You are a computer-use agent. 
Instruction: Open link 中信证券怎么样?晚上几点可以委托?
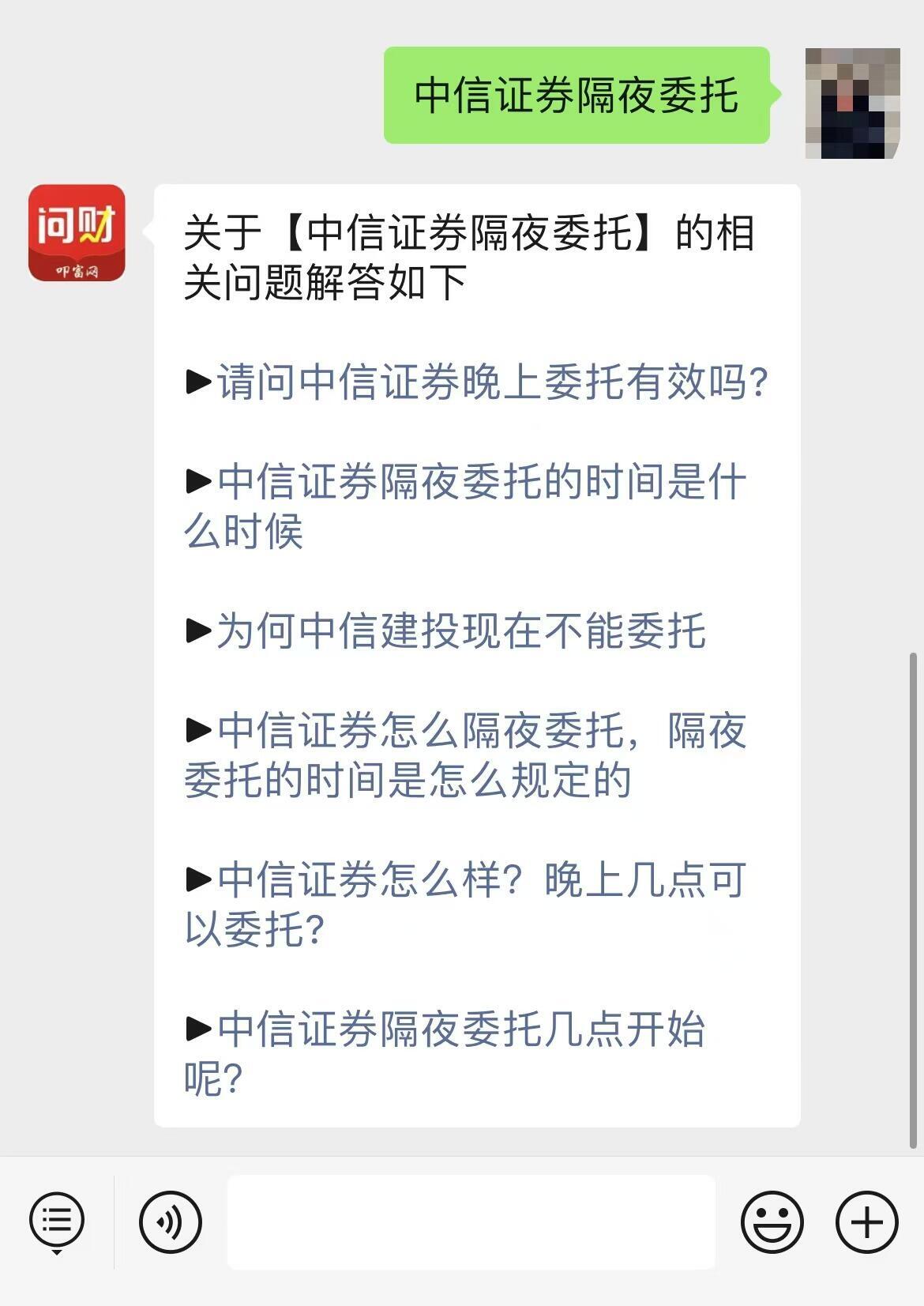click(x=466, y=903)
